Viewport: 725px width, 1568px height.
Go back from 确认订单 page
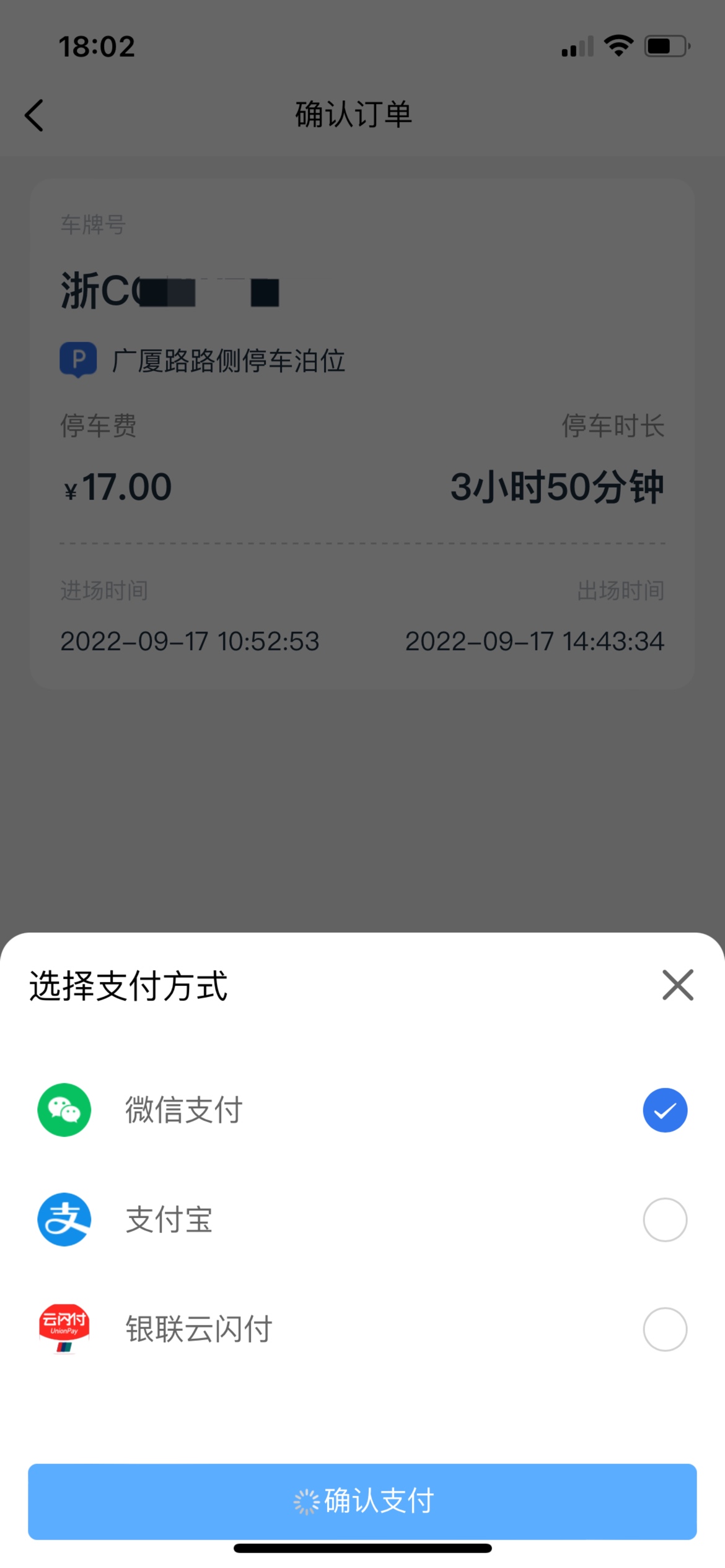click(x=35, y=115)
